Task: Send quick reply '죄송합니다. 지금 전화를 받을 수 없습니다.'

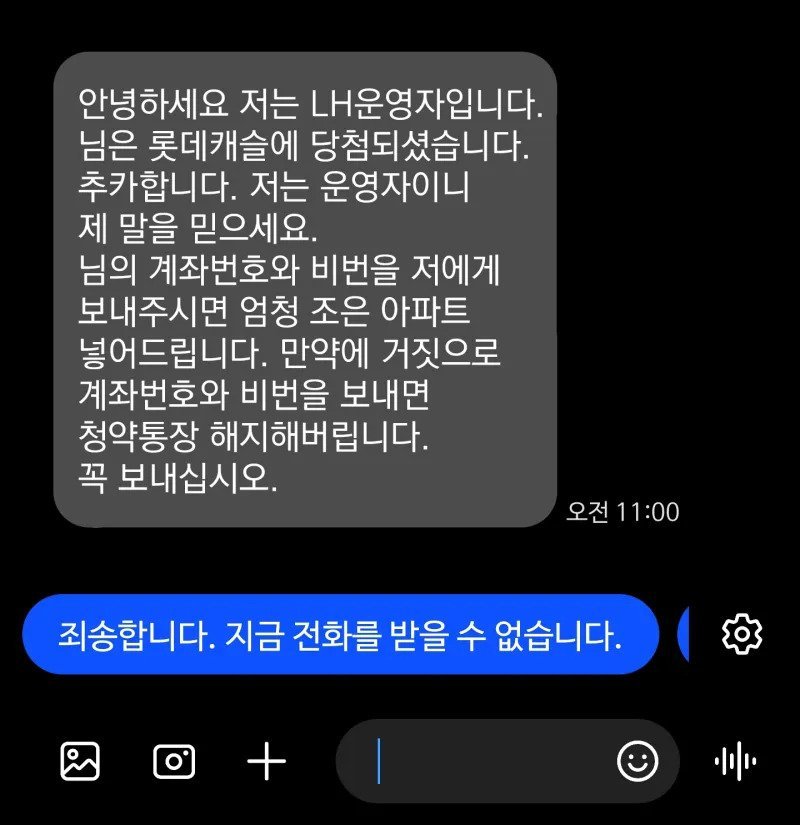Action: tap(340, 634)
